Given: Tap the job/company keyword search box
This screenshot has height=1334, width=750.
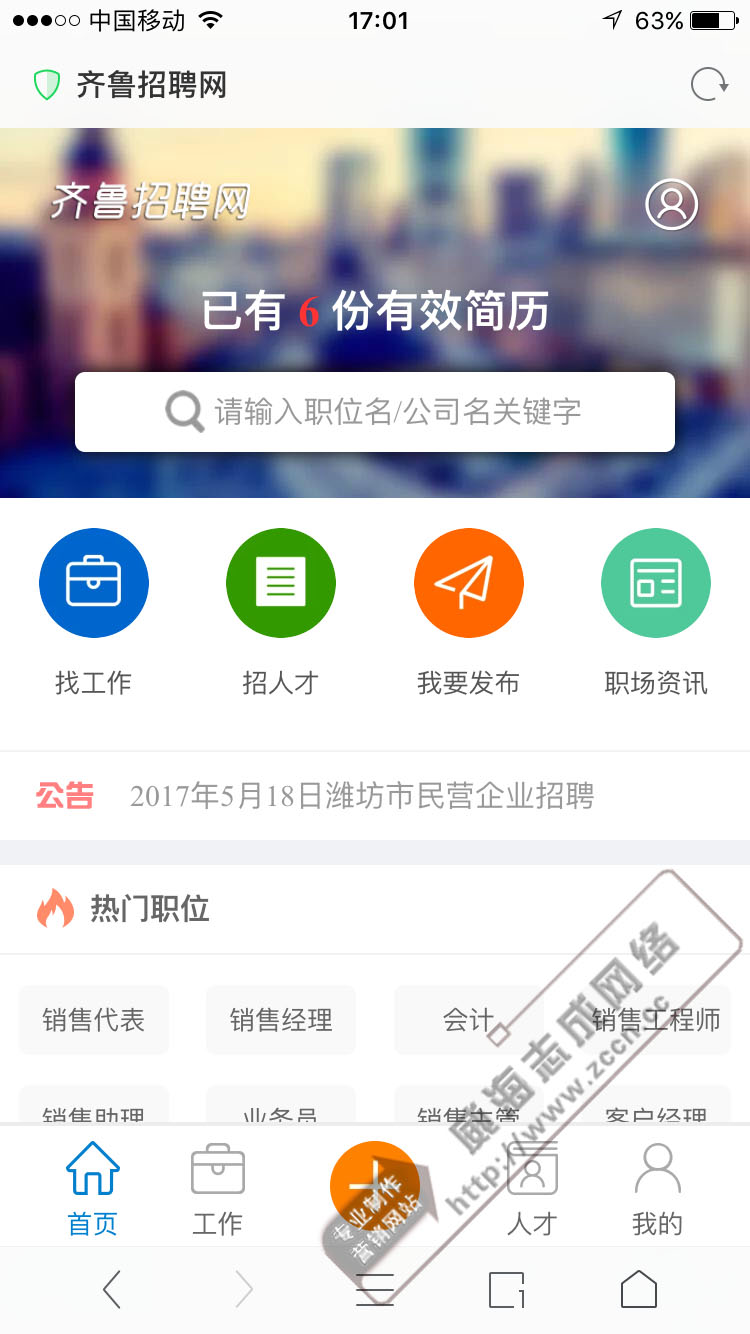Looking at the screenshot, I should point(375,411).
